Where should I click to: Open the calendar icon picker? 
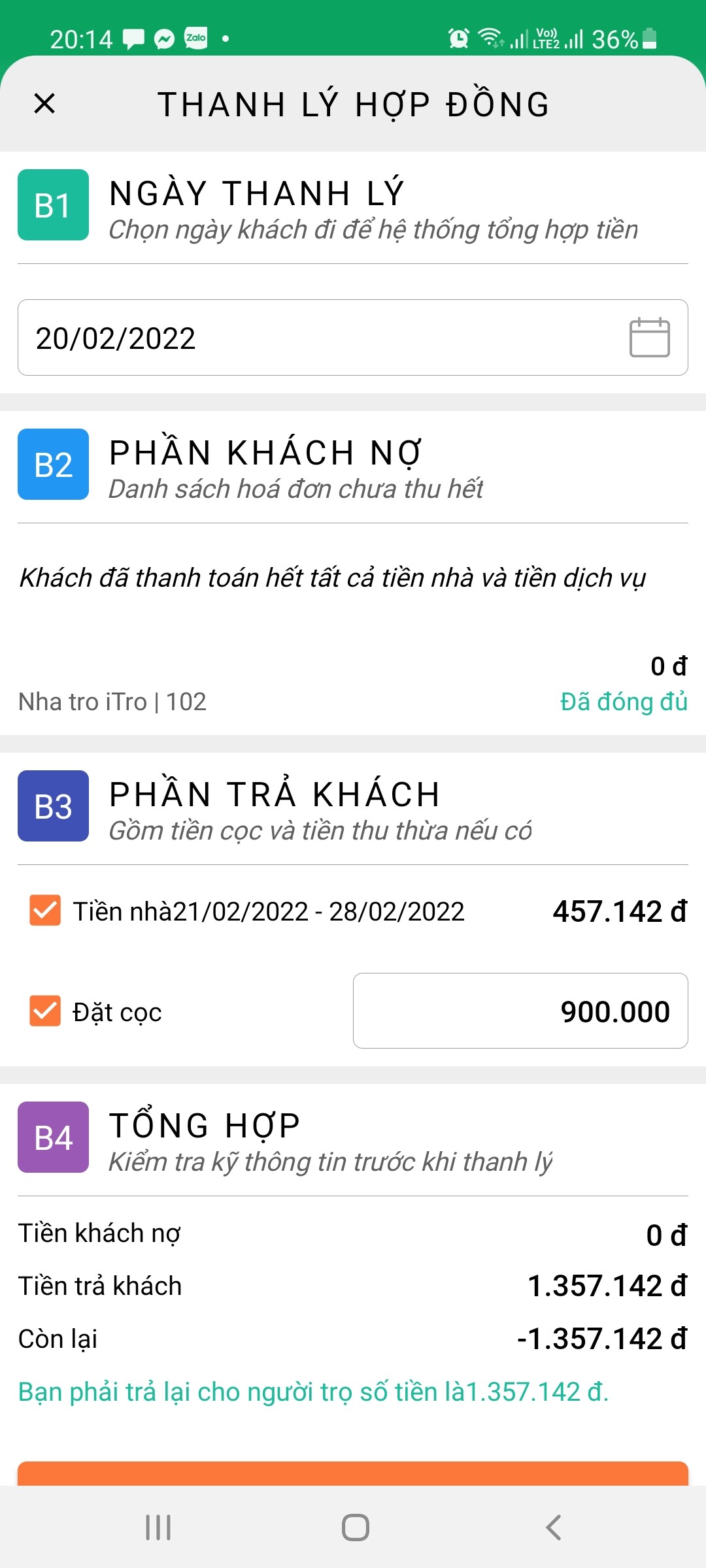tap(649, 338)
